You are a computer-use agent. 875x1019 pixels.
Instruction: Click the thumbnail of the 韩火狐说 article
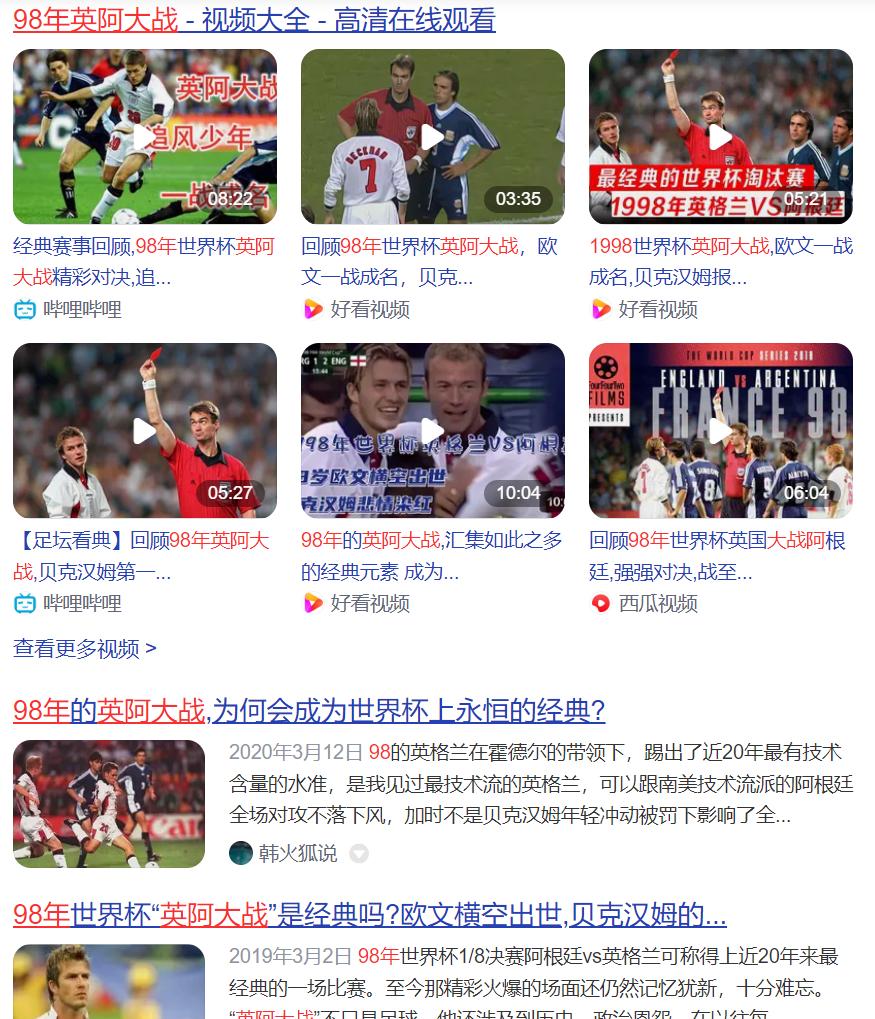tap(110, 803)
